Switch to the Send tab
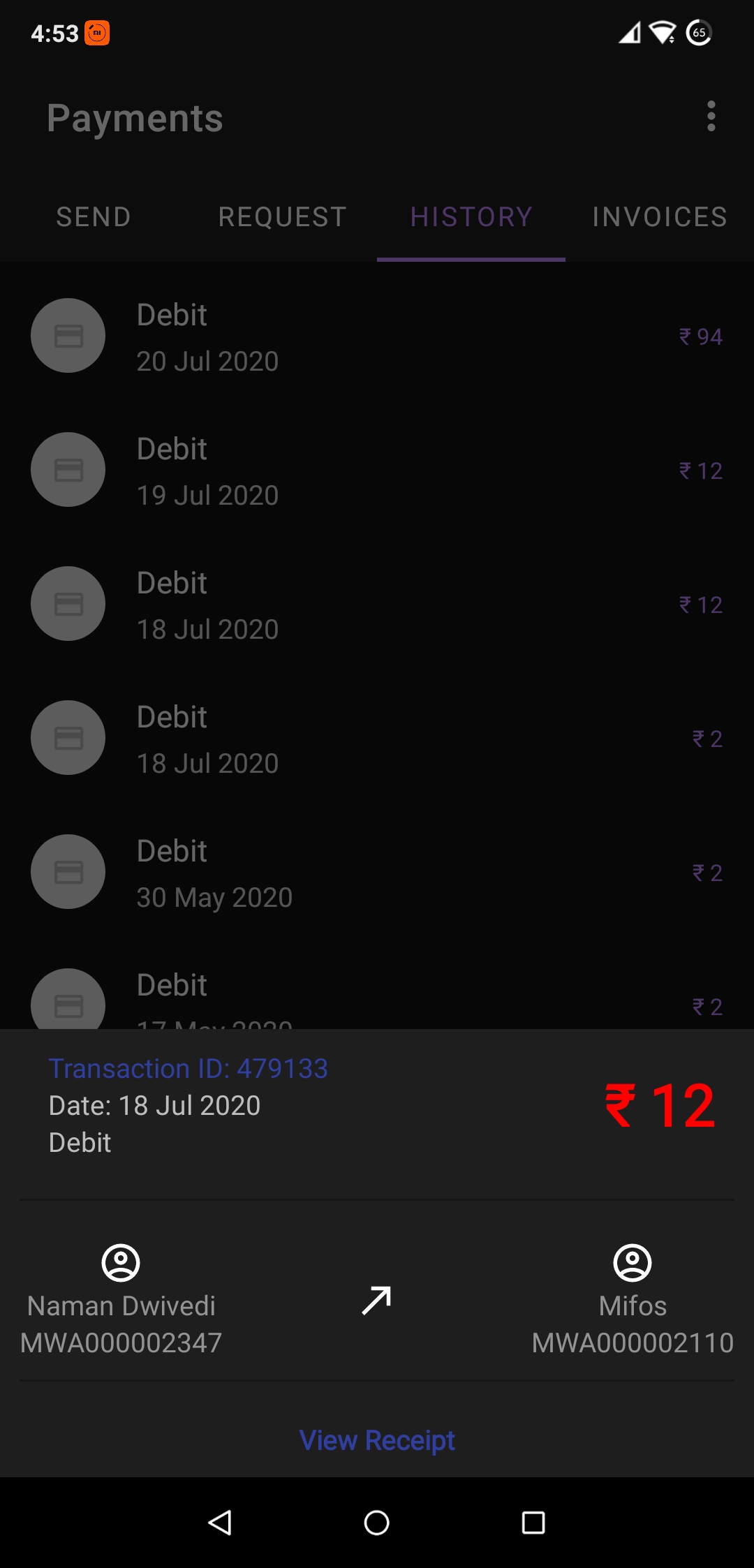 point(94,217)
